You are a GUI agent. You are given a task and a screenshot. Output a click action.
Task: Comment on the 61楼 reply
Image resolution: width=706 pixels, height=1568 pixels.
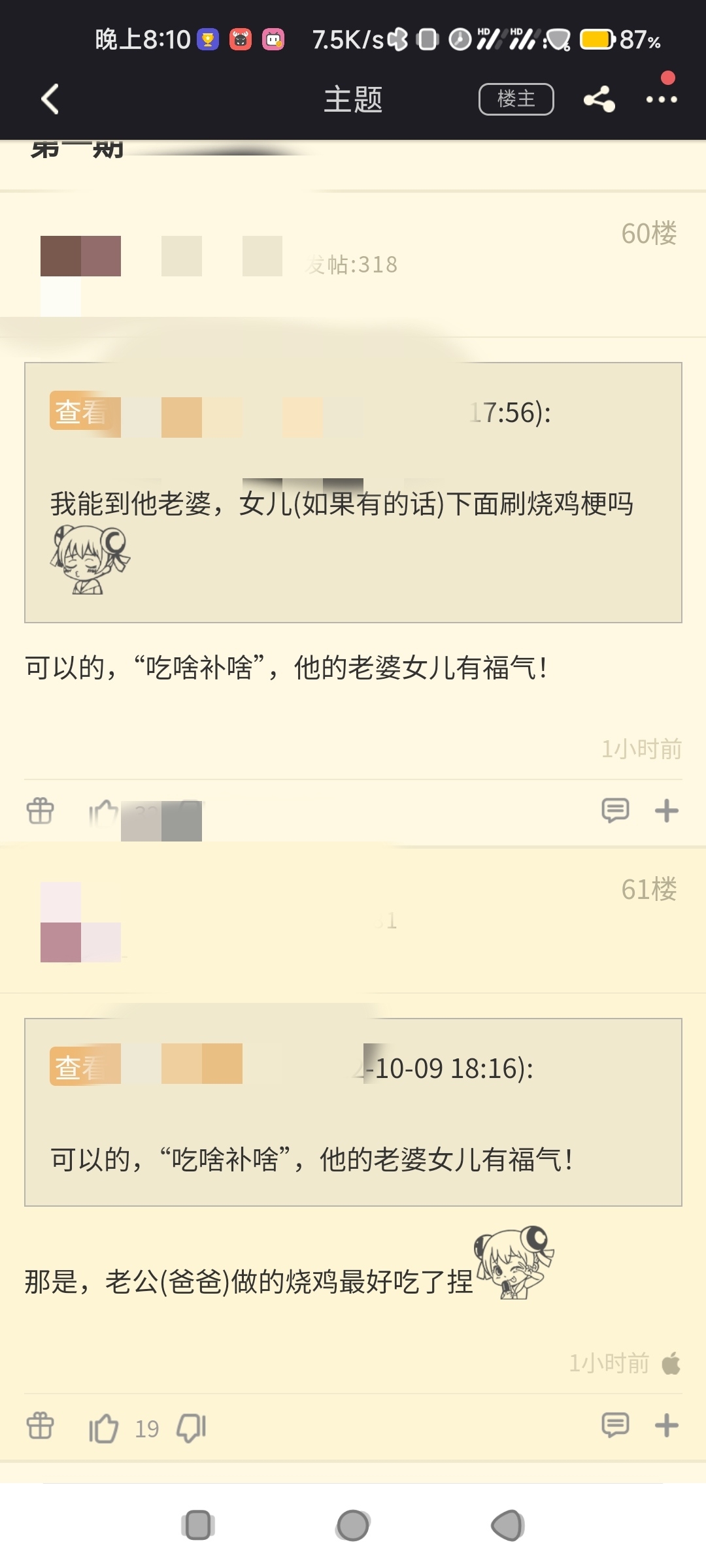coord(614,1425)
